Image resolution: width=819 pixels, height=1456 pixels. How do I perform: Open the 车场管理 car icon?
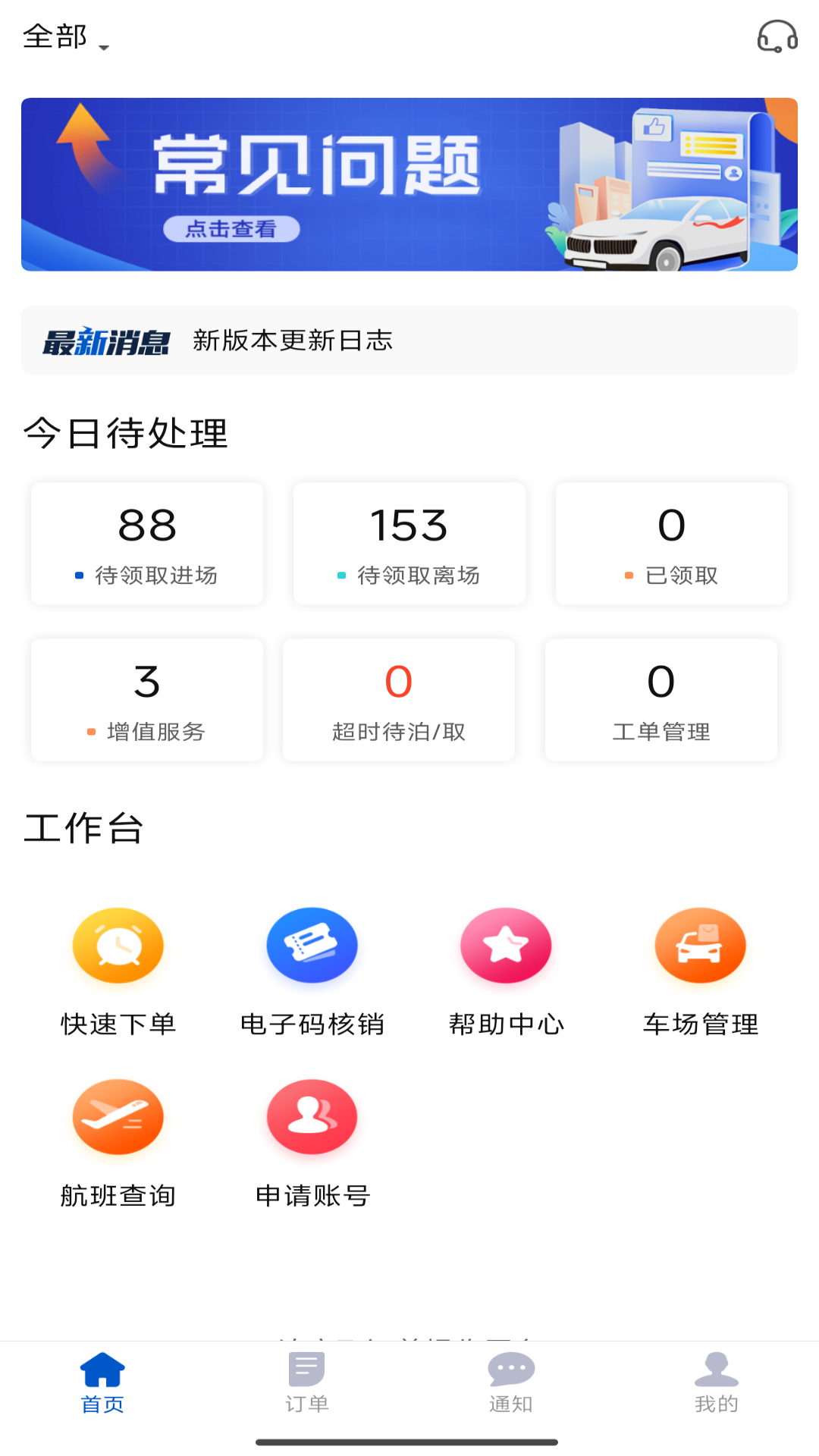coord(700,946)
